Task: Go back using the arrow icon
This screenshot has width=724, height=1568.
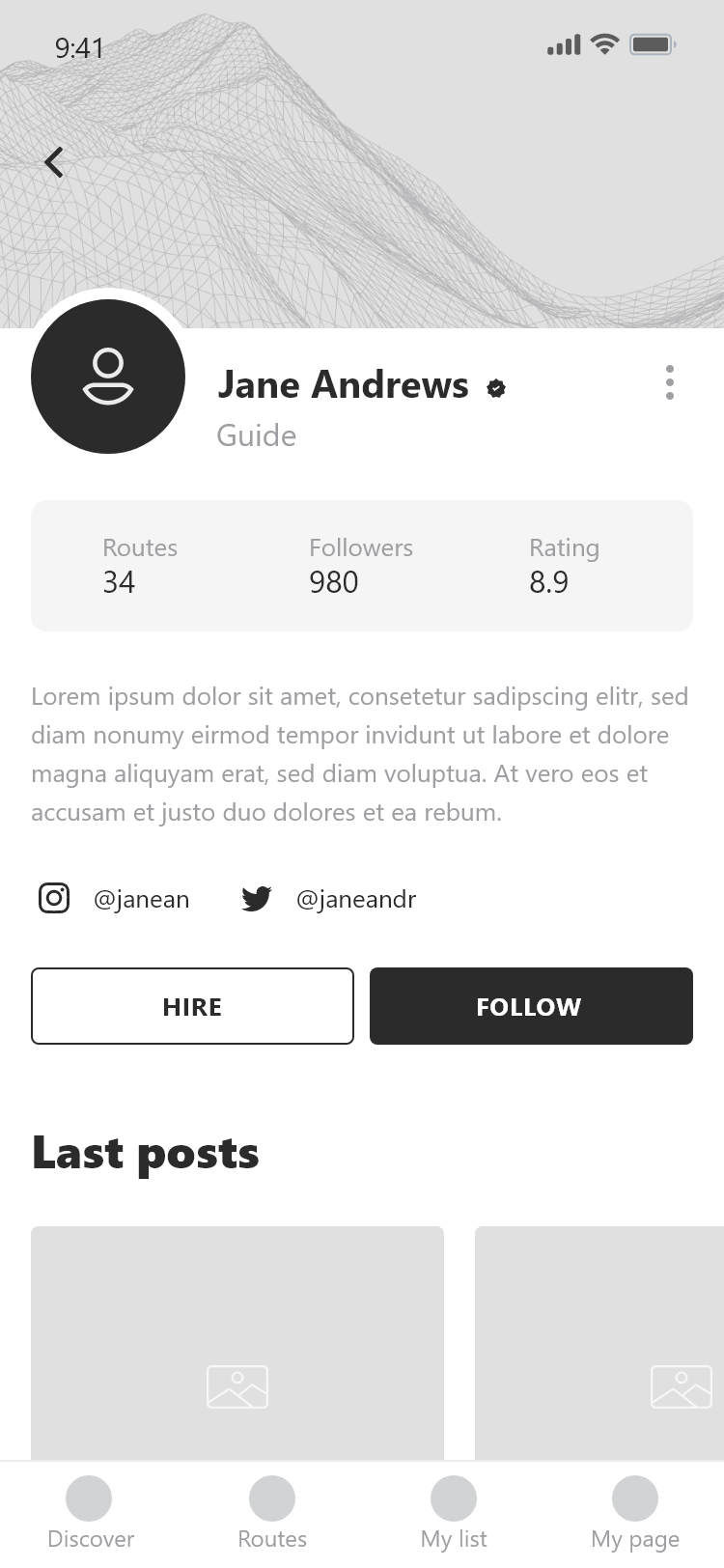Action: click(54, 162)
